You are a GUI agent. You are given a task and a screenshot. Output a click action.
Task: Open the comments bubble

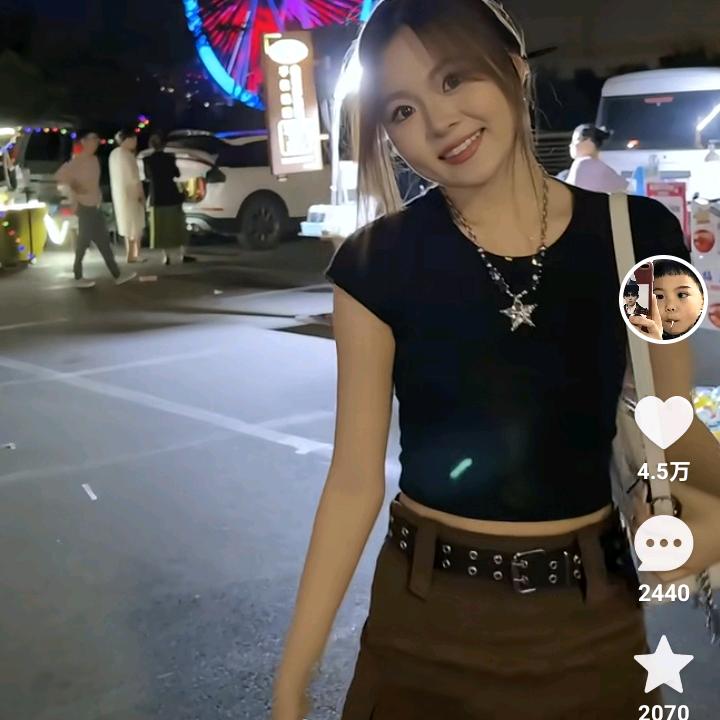pyautogui.click(x=664, y=543)
